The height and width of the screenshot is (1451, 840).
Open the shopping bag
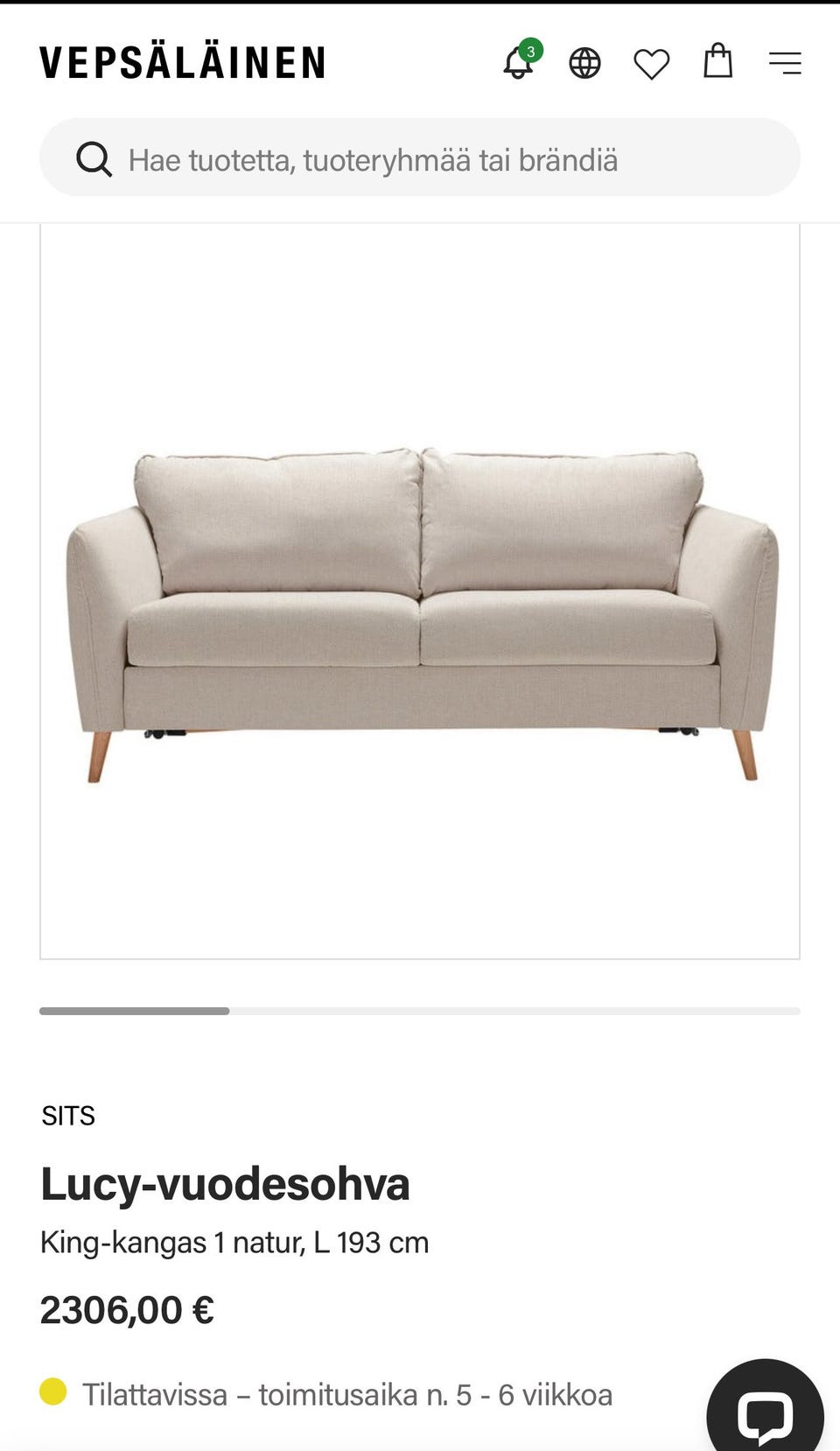[718, 61]
